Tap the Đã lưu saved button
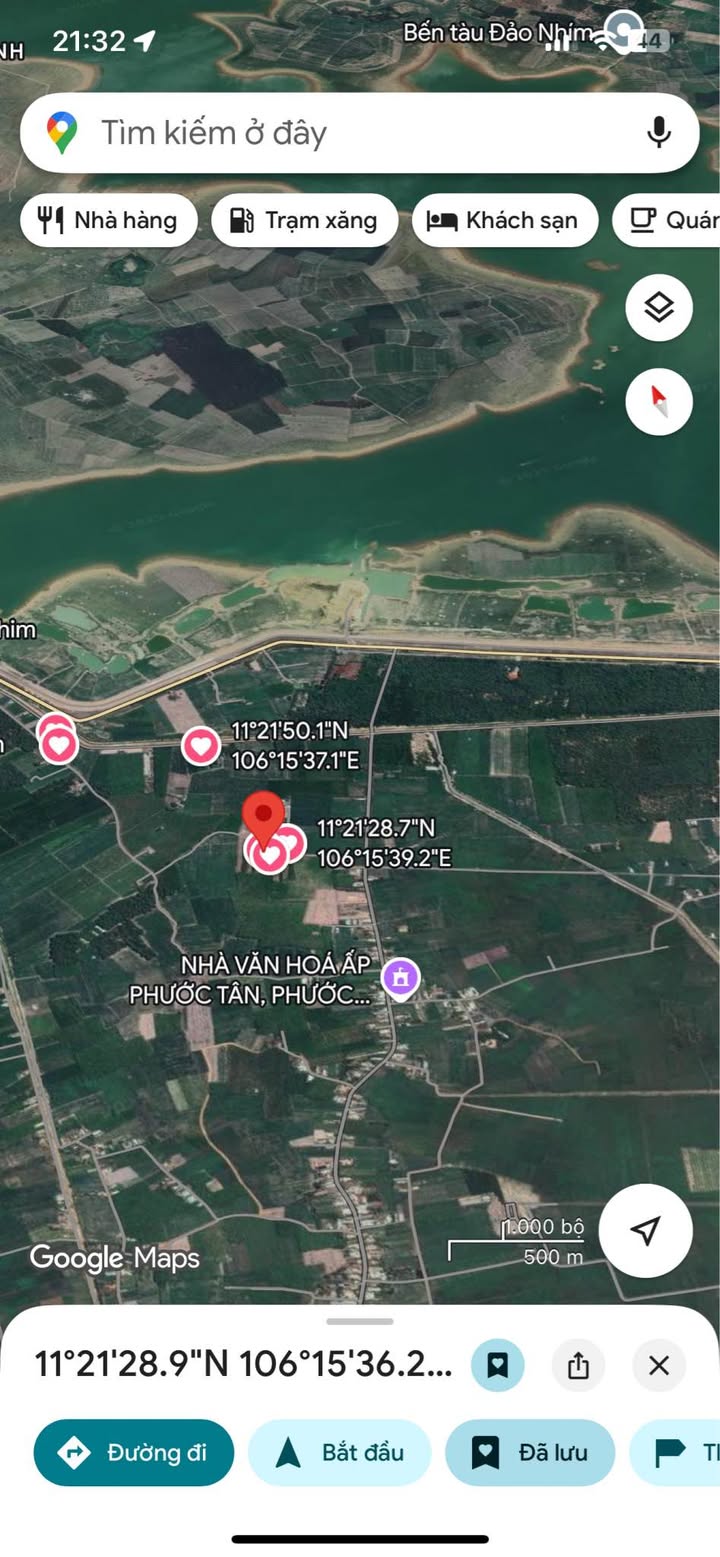 (529, 1452)
